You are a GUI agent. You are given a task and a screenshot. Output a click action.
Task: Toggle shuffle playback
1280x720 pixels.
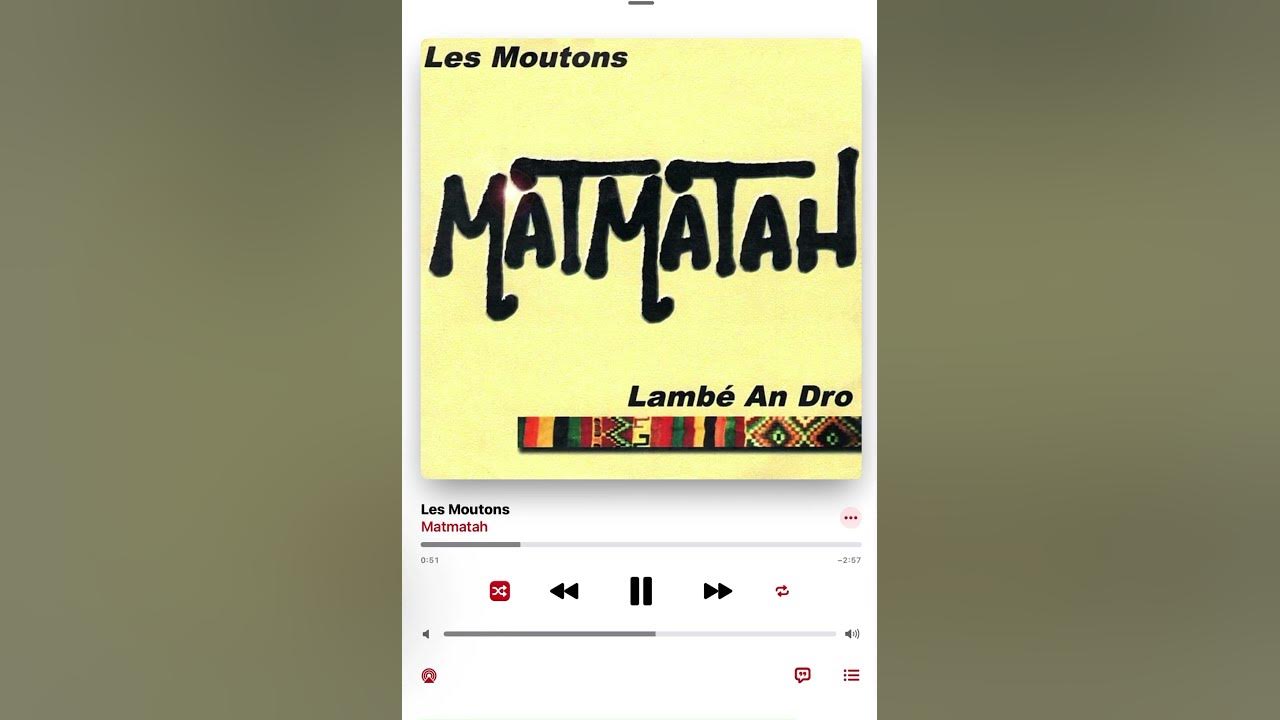[500, 591]
